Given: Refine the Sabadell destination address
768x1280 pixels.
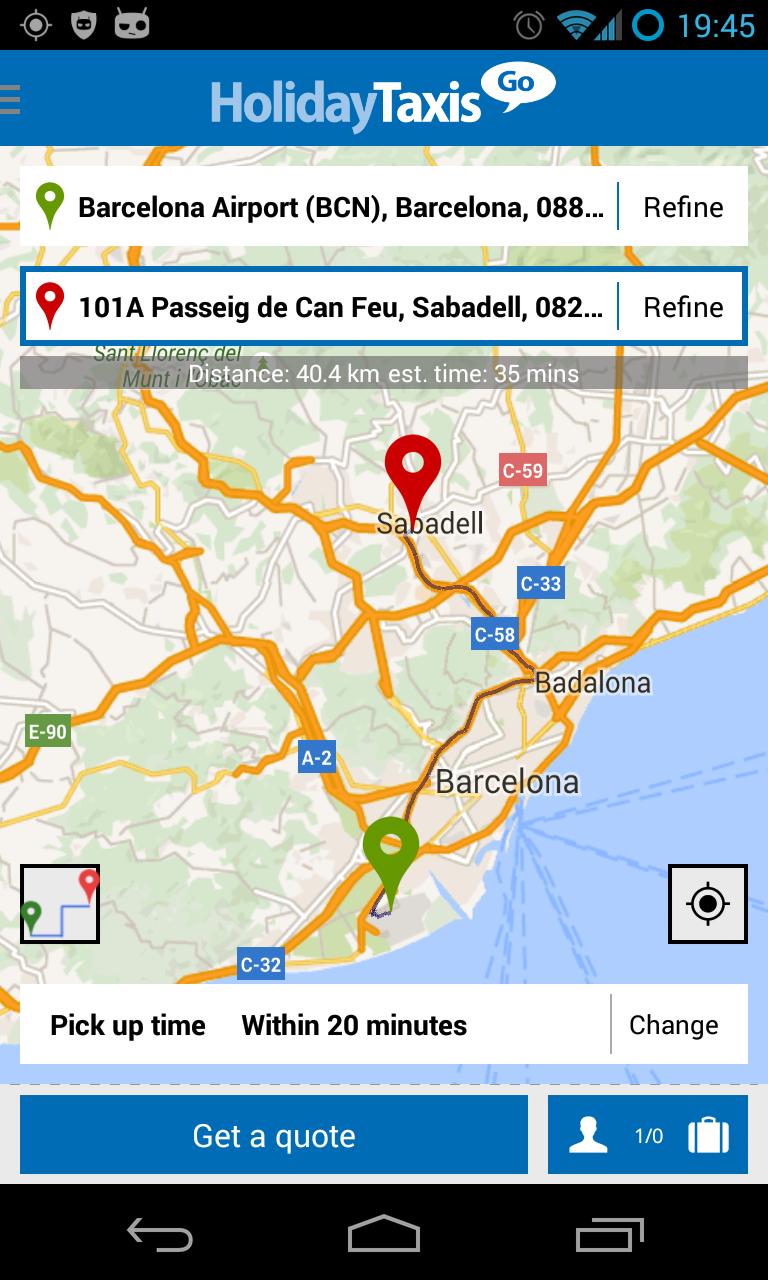Looking at the screenshot, I should (684, 306).
